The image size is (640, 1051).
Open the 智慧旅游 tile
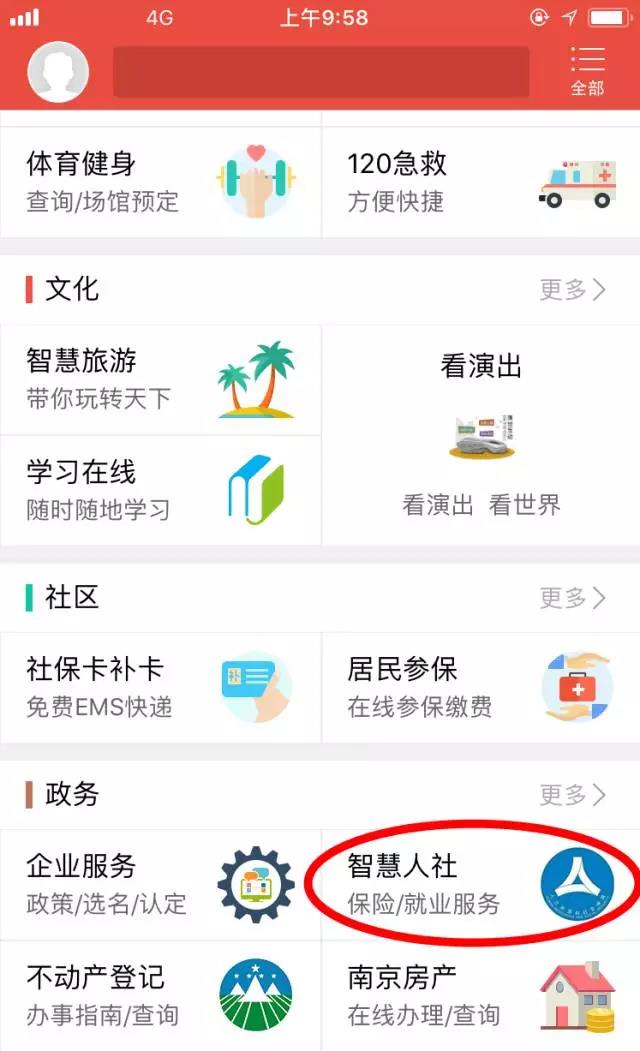pos(161,380)
